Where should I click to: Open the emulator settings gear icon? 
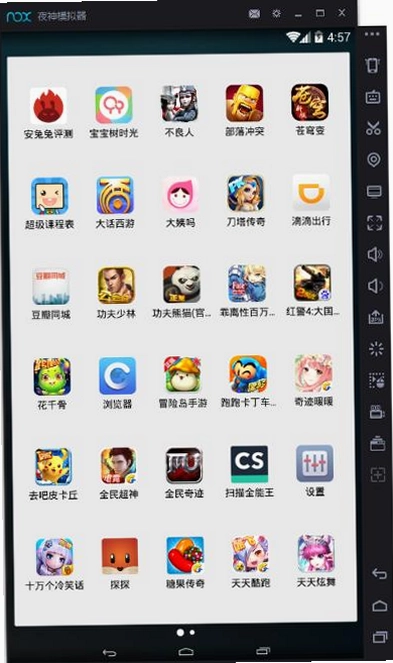click(276, 14)
